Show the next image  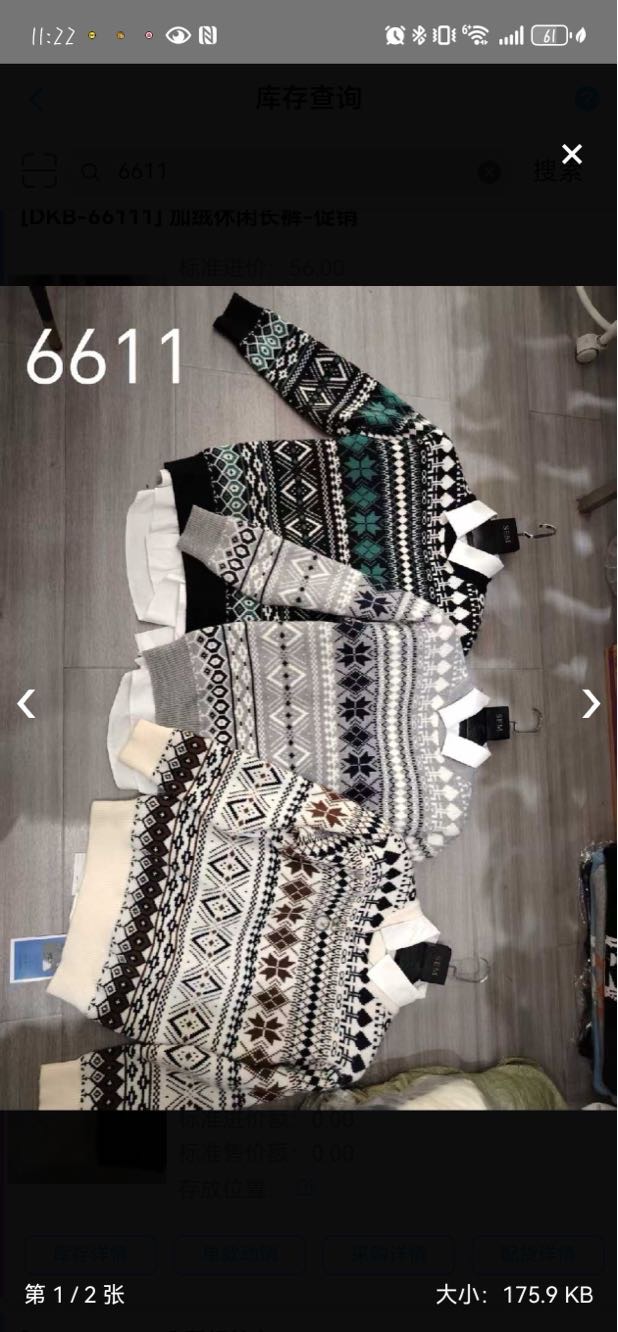point(591,704)
